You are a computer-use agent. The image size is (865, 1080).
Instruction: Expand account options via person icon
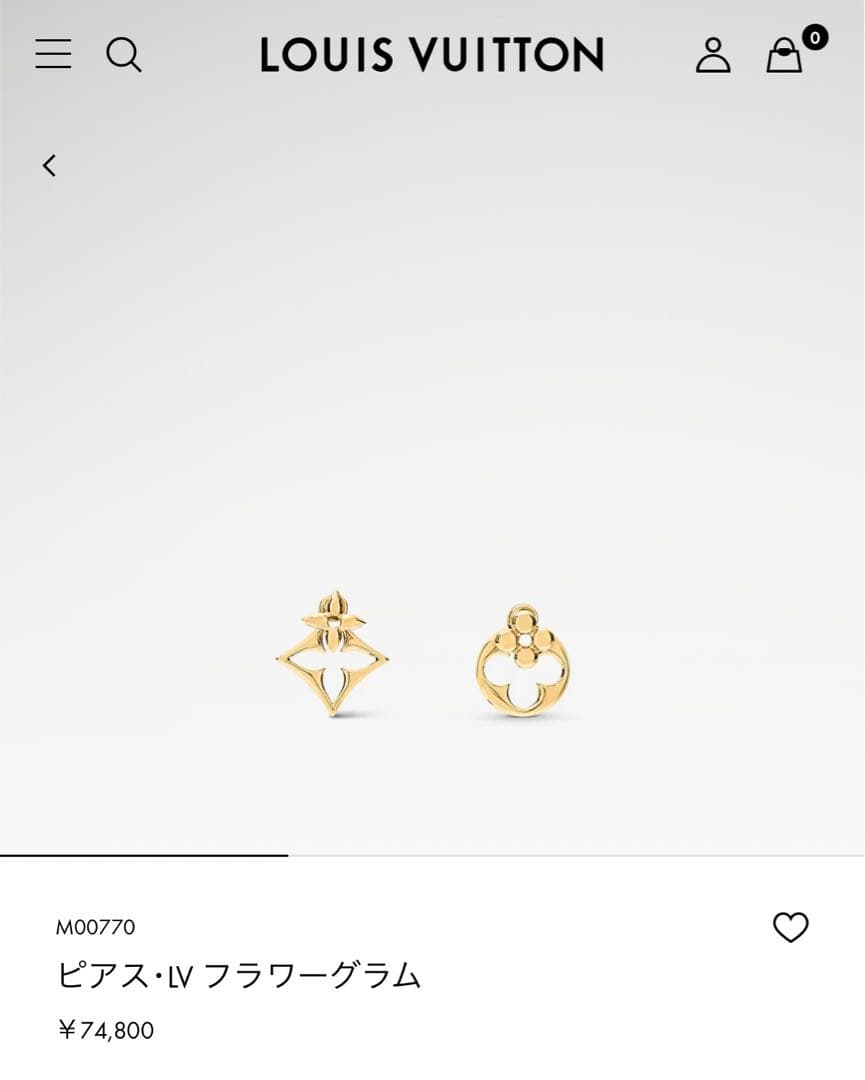pos(714,56)
